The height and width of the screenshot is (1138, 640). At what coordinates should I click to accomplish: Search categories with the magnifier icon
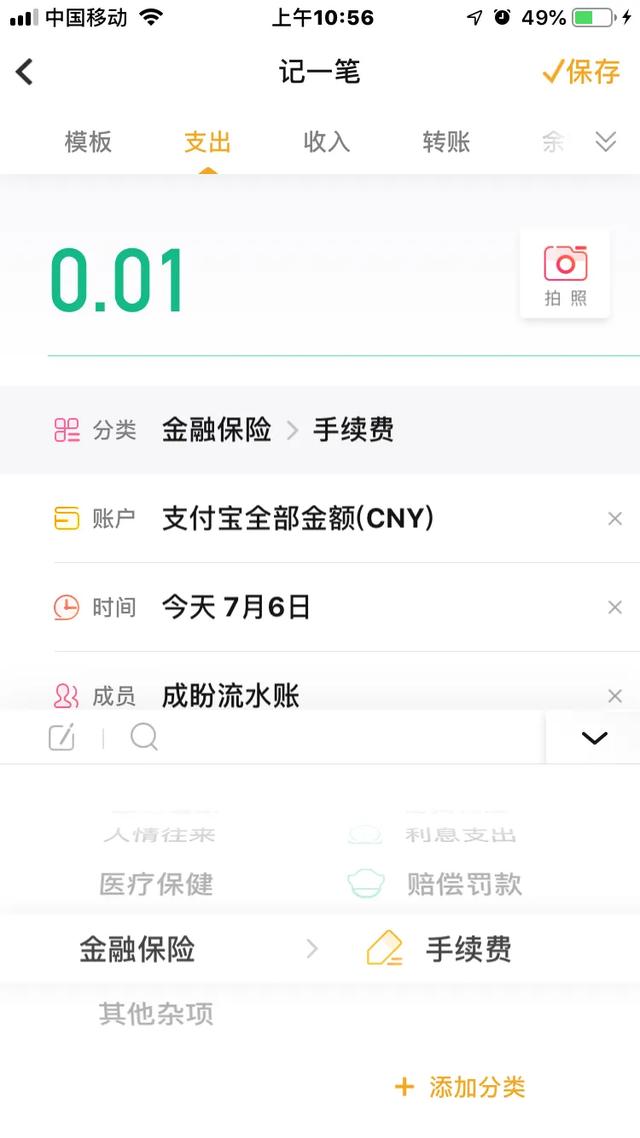pyautogui.click(x=144, y=737)
